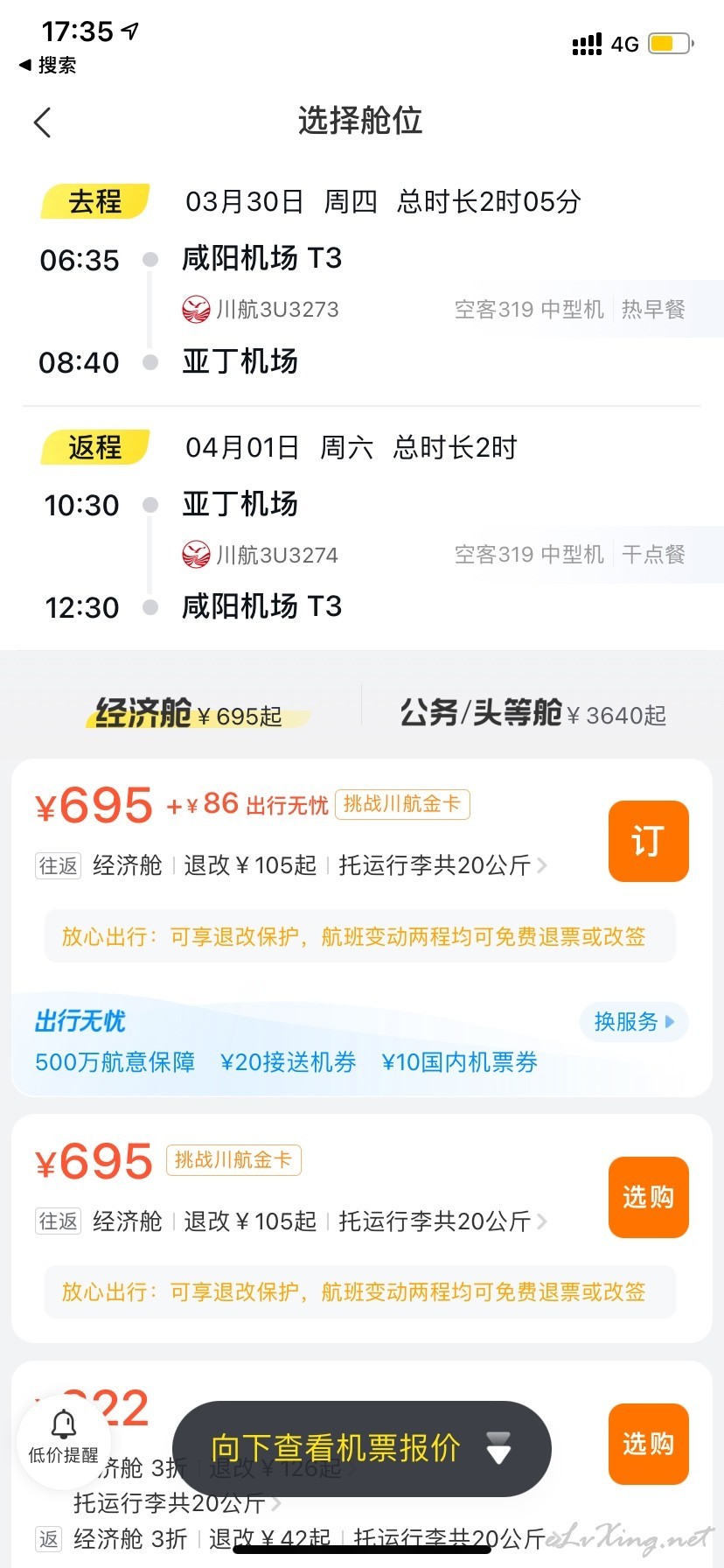Tap the 挑战川航金卡 tag with 出行无忧
The width and height of the screenshot is (724, 1568).
(x=402, y=804)
